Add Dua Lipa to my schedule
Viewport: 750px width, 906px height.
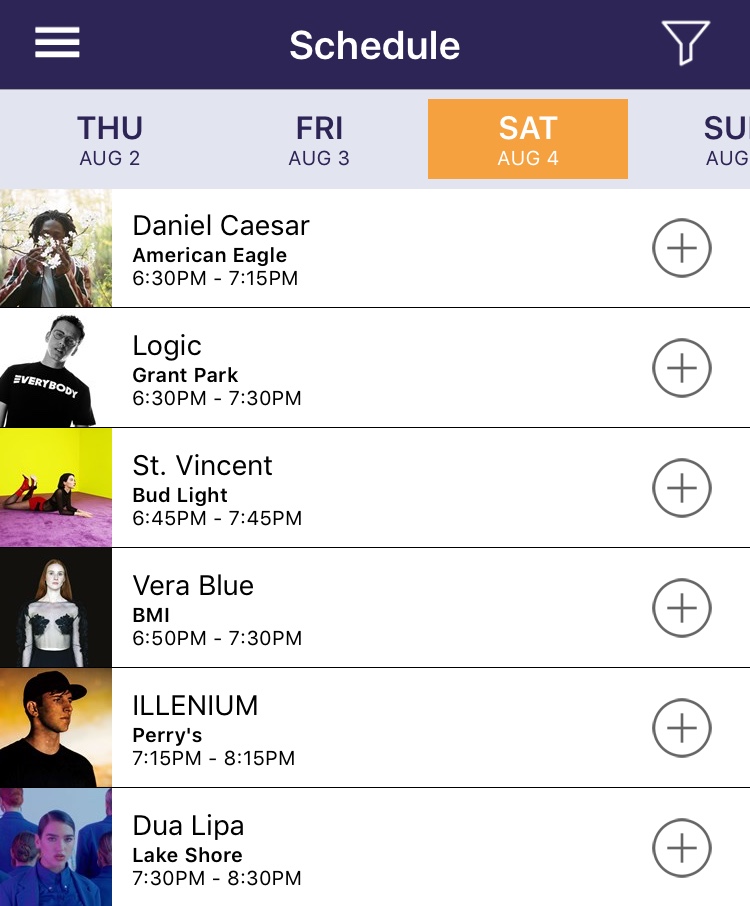pyautogui.click(x=681, y=848)
